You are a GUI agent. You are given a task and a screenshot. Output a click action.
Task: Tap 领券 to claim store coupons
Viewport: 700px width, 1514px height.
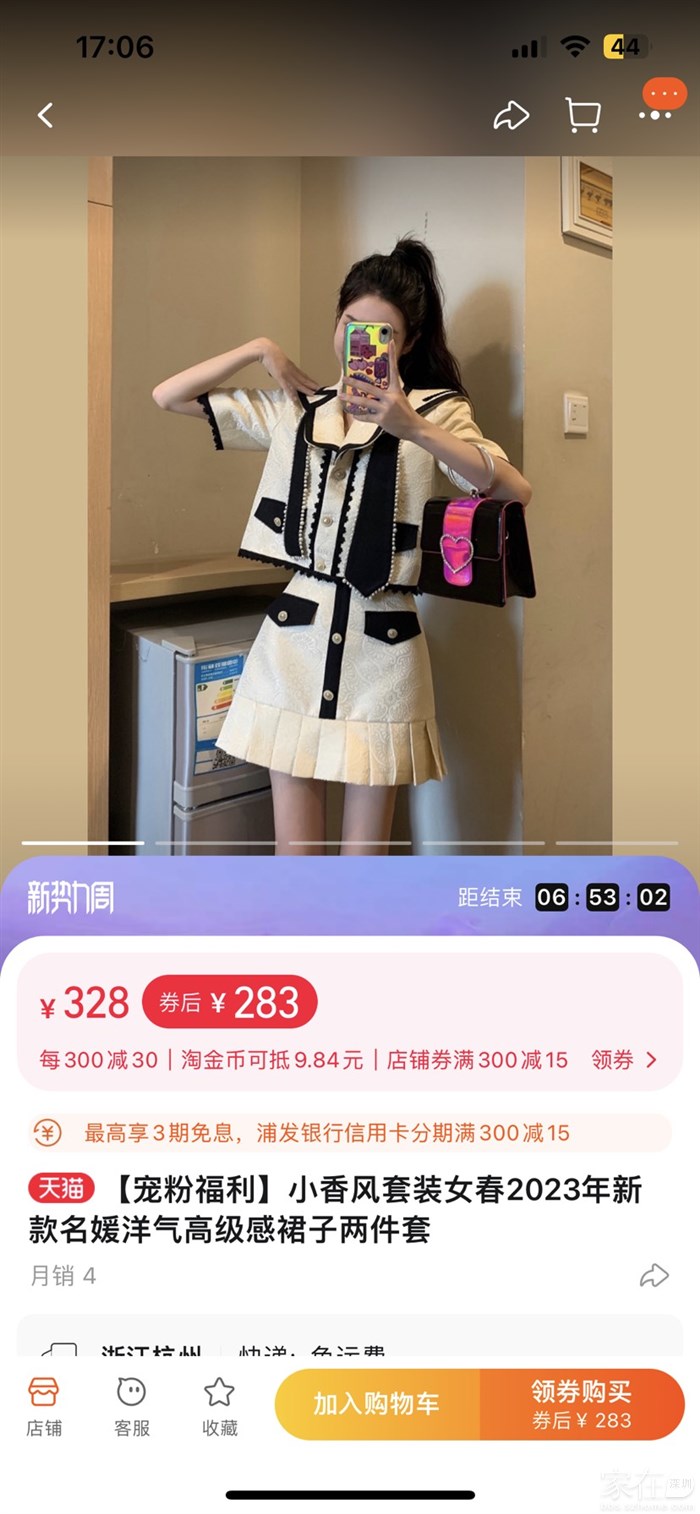click(x=624, y=1060)
